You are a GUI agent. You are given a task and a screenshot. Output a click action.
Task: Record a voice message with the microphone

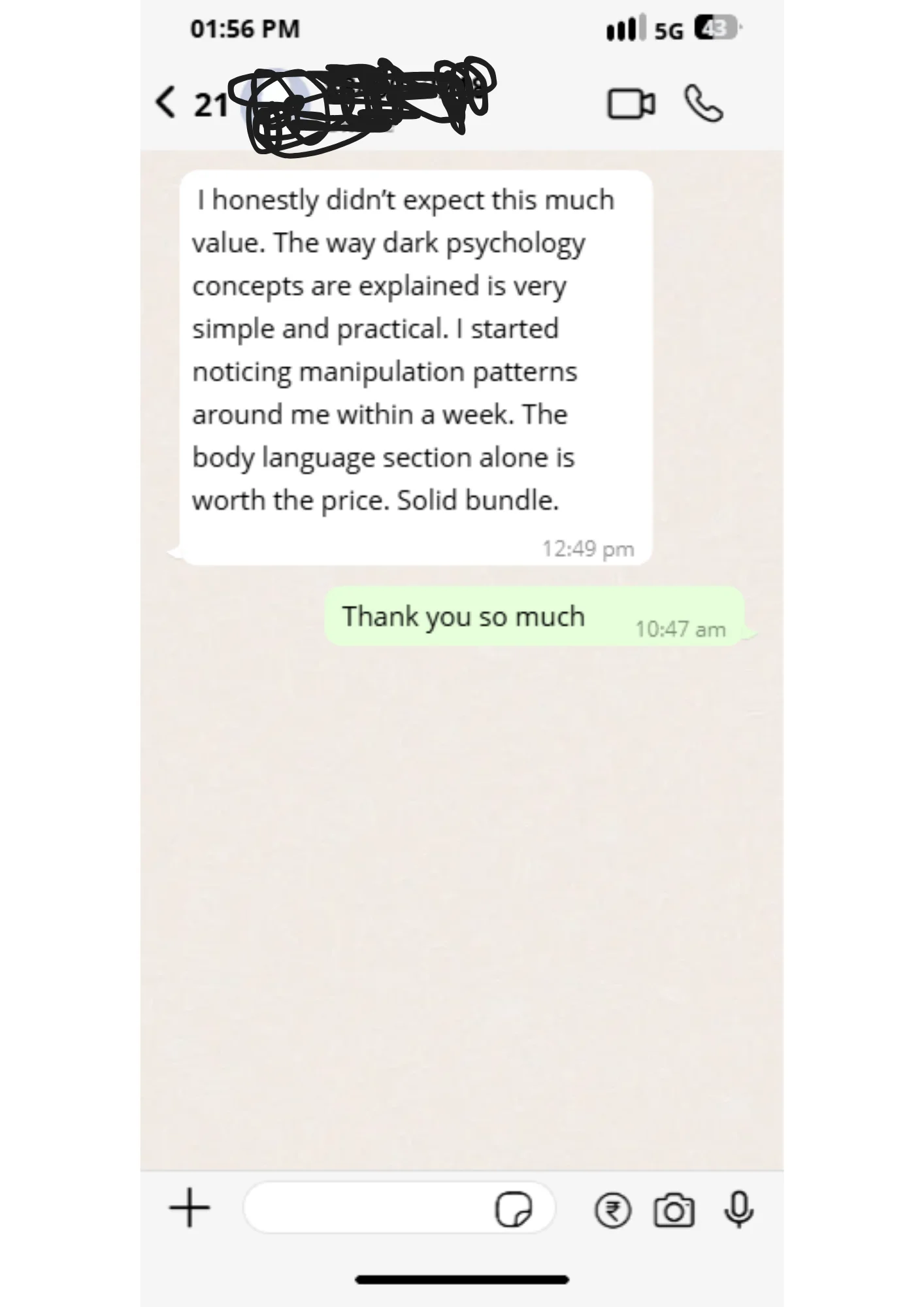[737, 1210]
